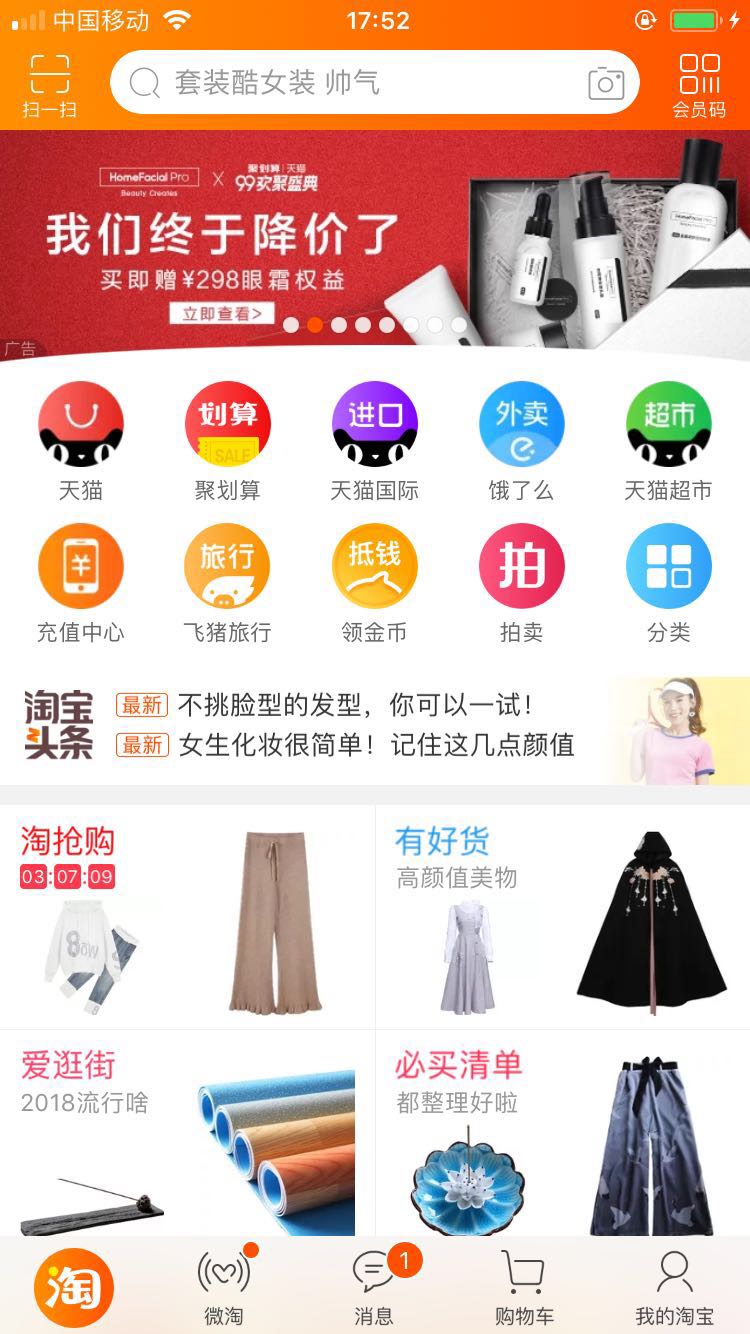The image size is (750, 1334).
Task: Open 天猫 from the shortcut grid
Action: click(x=80, y=424)
